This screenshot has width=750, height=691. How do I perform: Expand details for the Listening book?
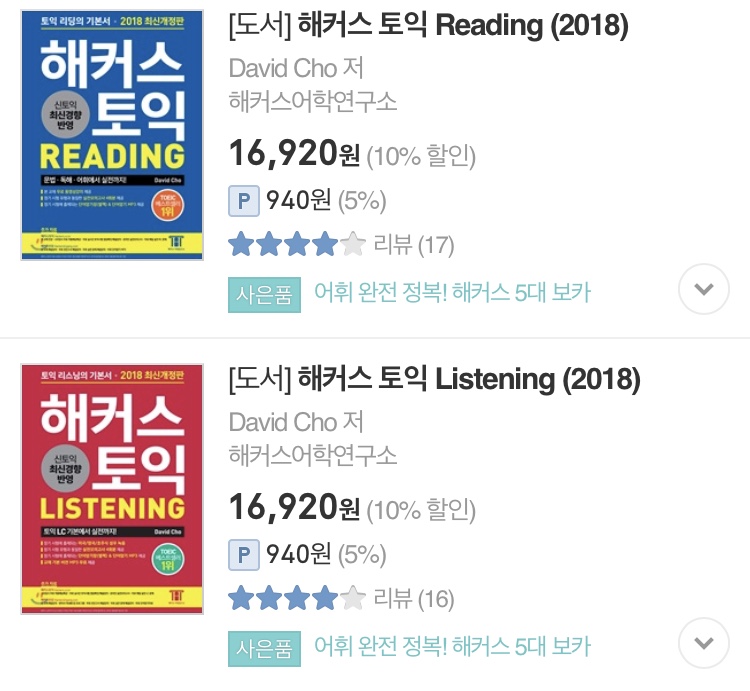(704, 643)
